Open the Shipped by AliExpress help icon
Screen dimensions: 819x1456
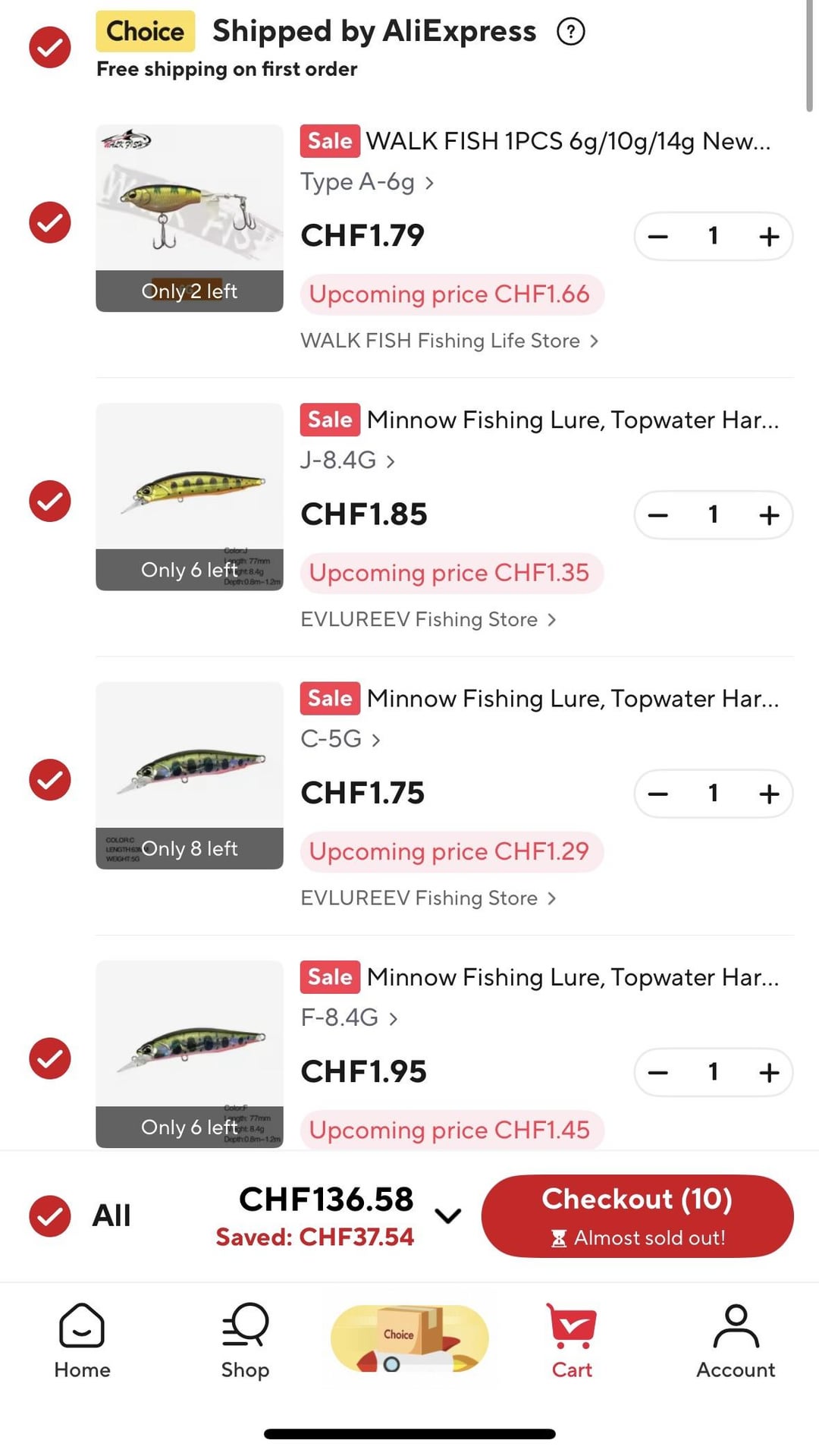(570, 32)
